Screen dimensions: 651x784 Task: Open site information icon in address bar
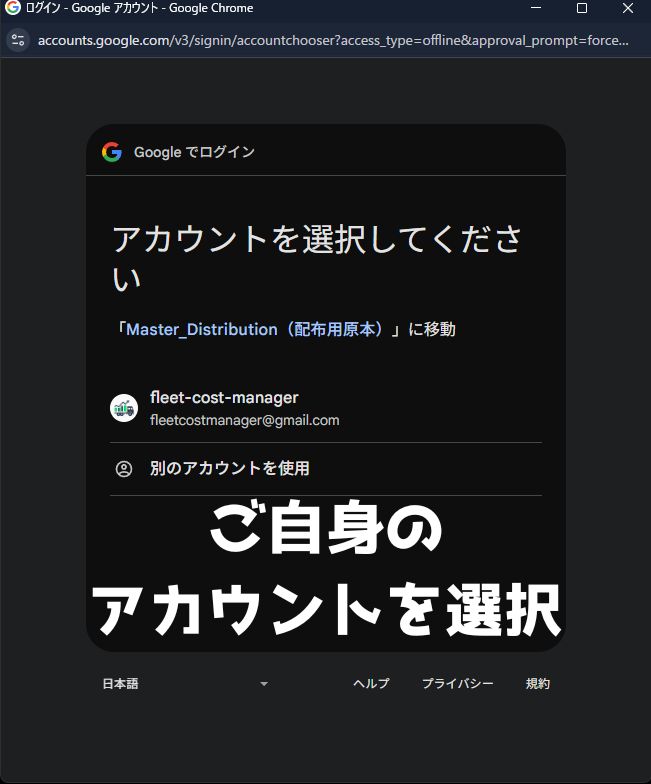(x=17, y=40)
